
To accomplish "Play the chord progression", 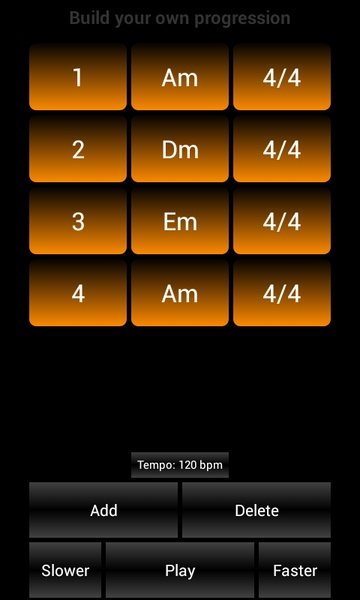I will [x=180, y=570].
